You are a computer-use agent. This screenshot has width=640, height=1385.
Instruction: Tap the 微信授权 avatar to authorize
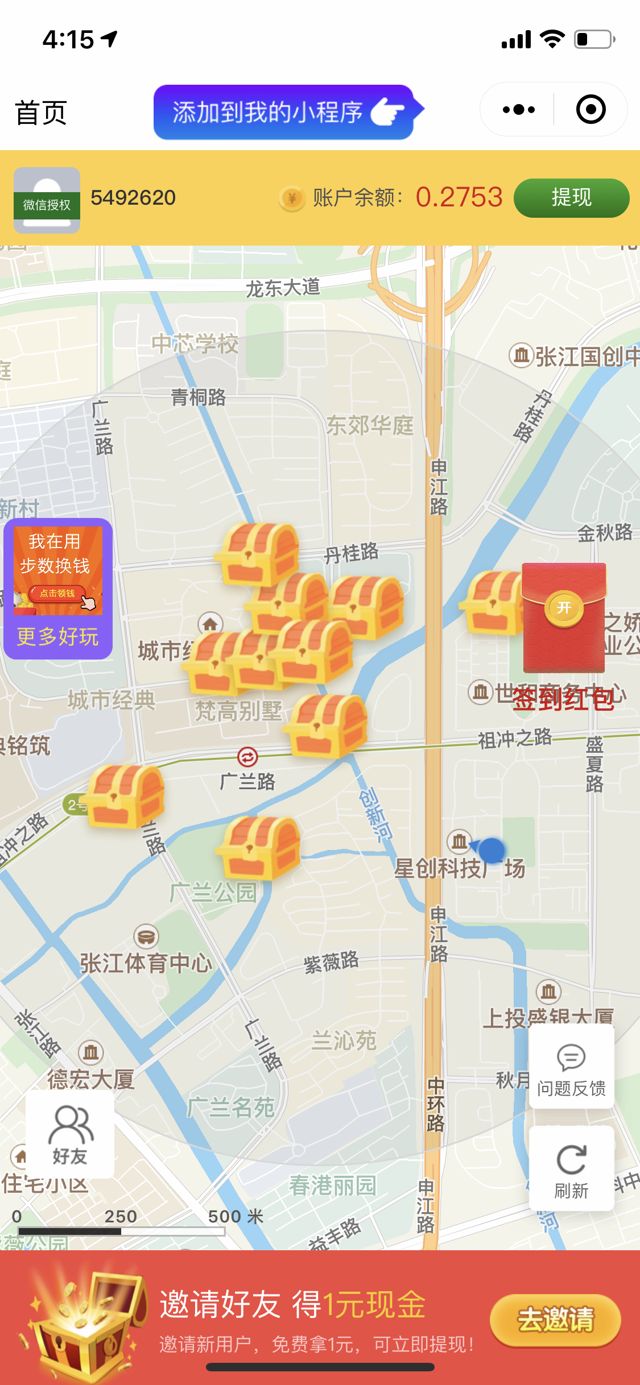pyautogui.click(x=46, y=200)
